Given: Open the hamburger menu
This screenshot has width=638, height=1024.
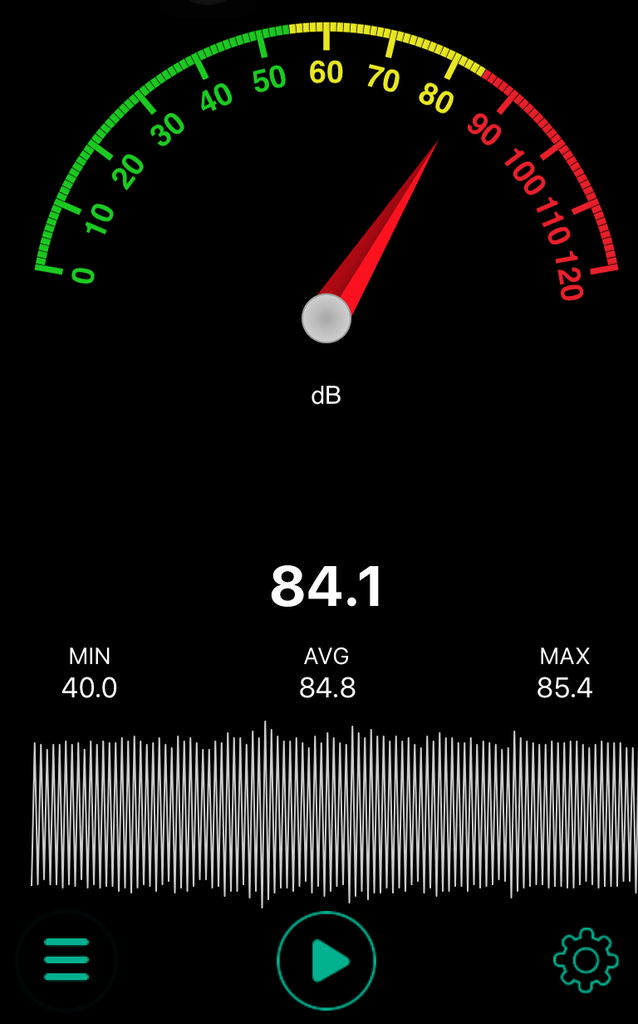Looking at the screenshot, I should (66, 961).
